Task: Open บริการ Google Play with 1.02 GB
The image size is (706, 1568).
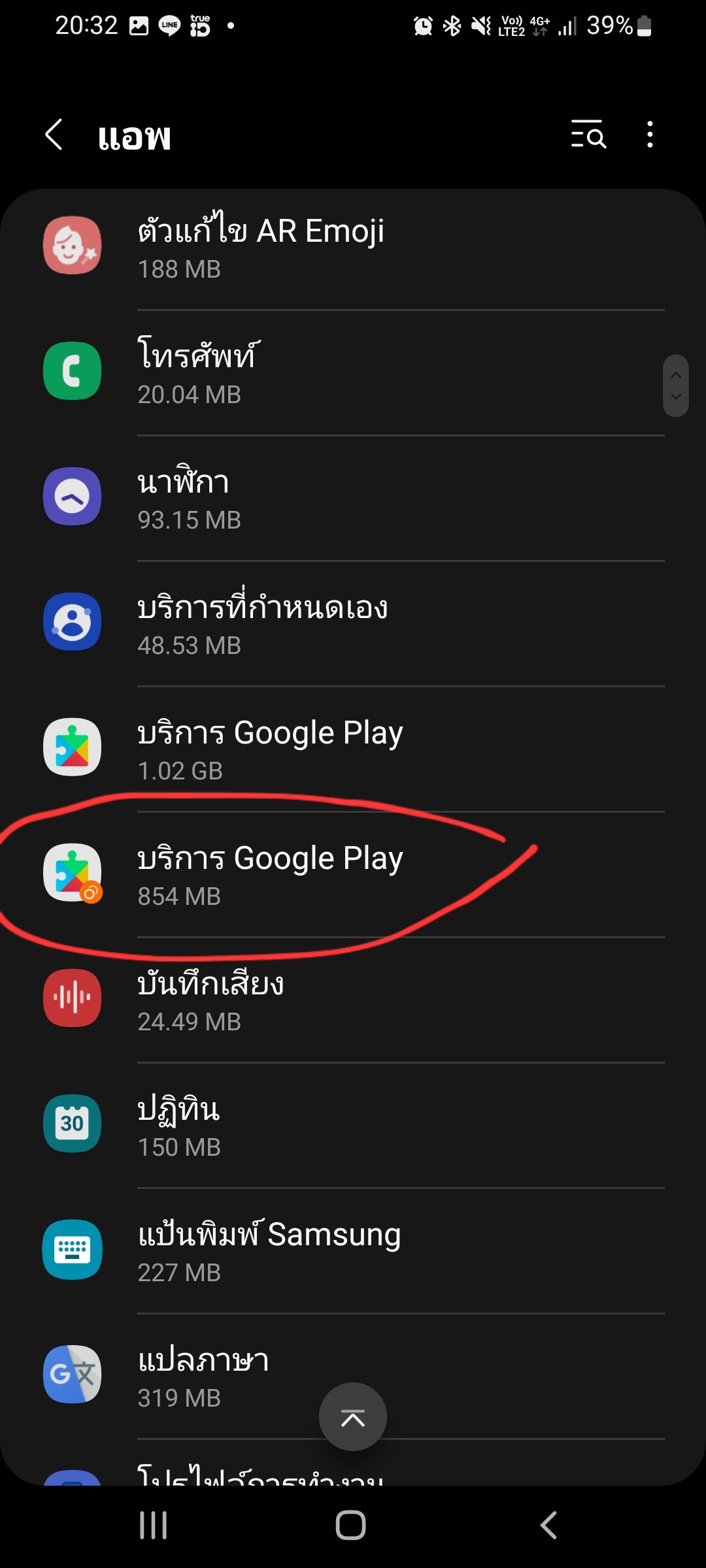Action: 353,749
